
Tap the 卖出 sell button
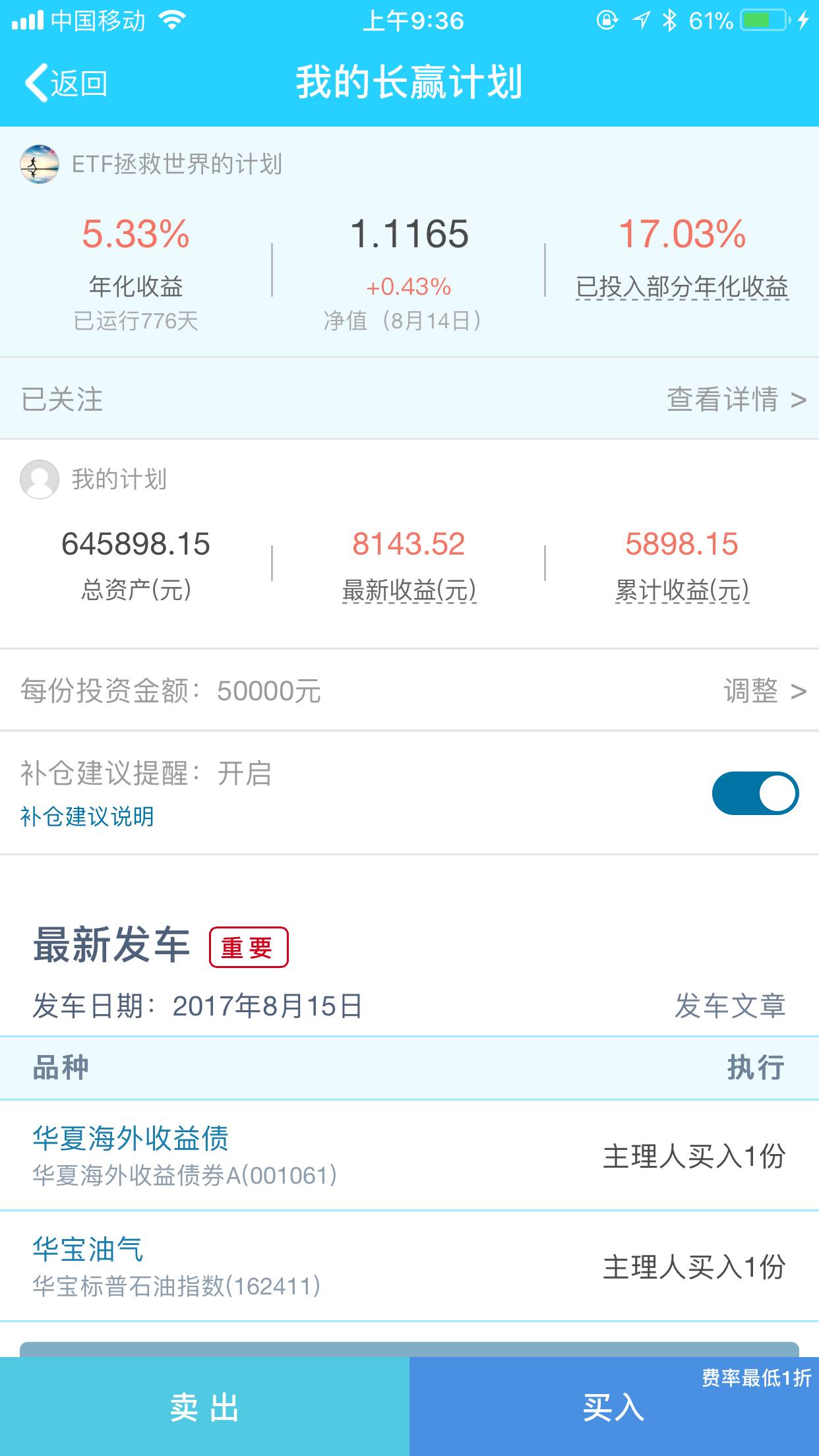click(204, 1407)
